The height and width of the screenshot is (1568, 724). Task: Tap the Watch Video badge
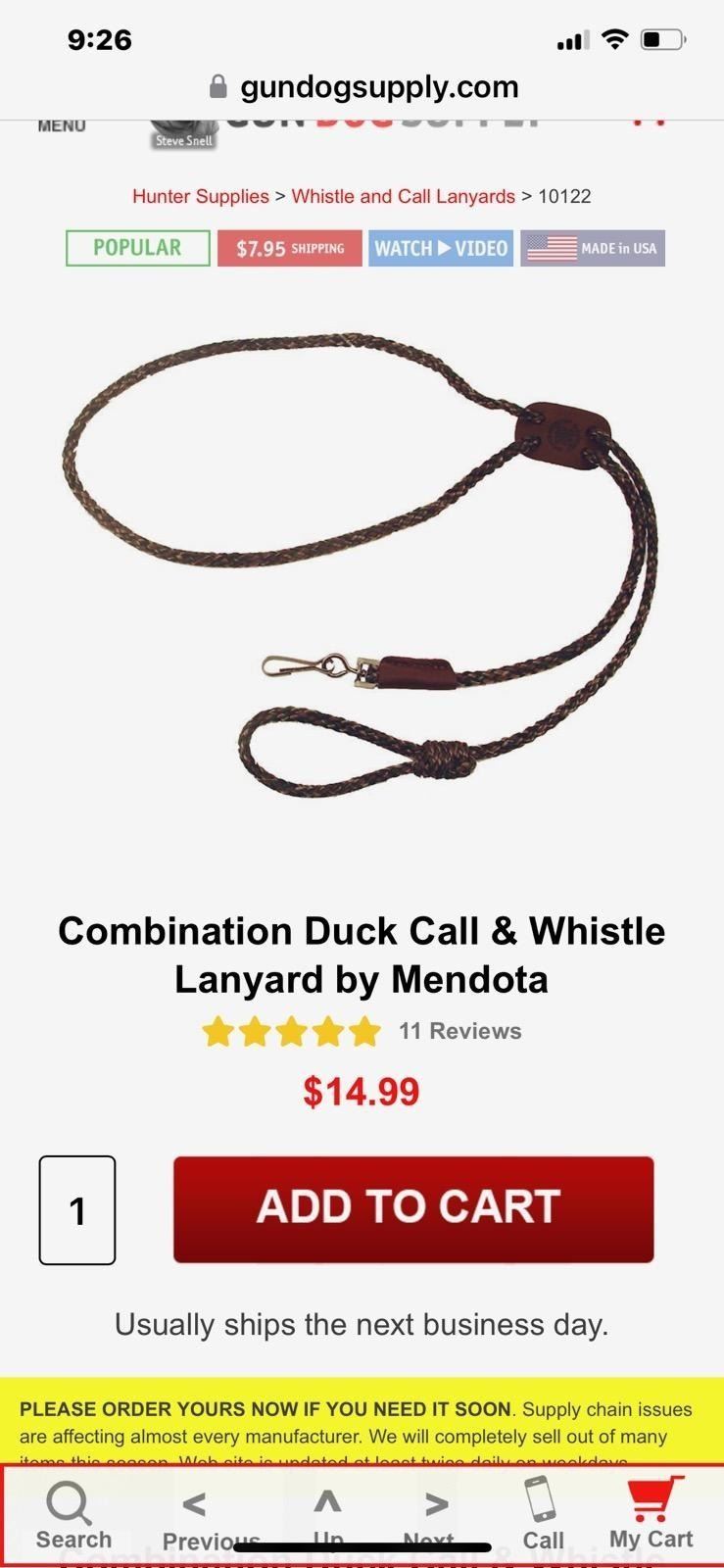tap(441, 248)
